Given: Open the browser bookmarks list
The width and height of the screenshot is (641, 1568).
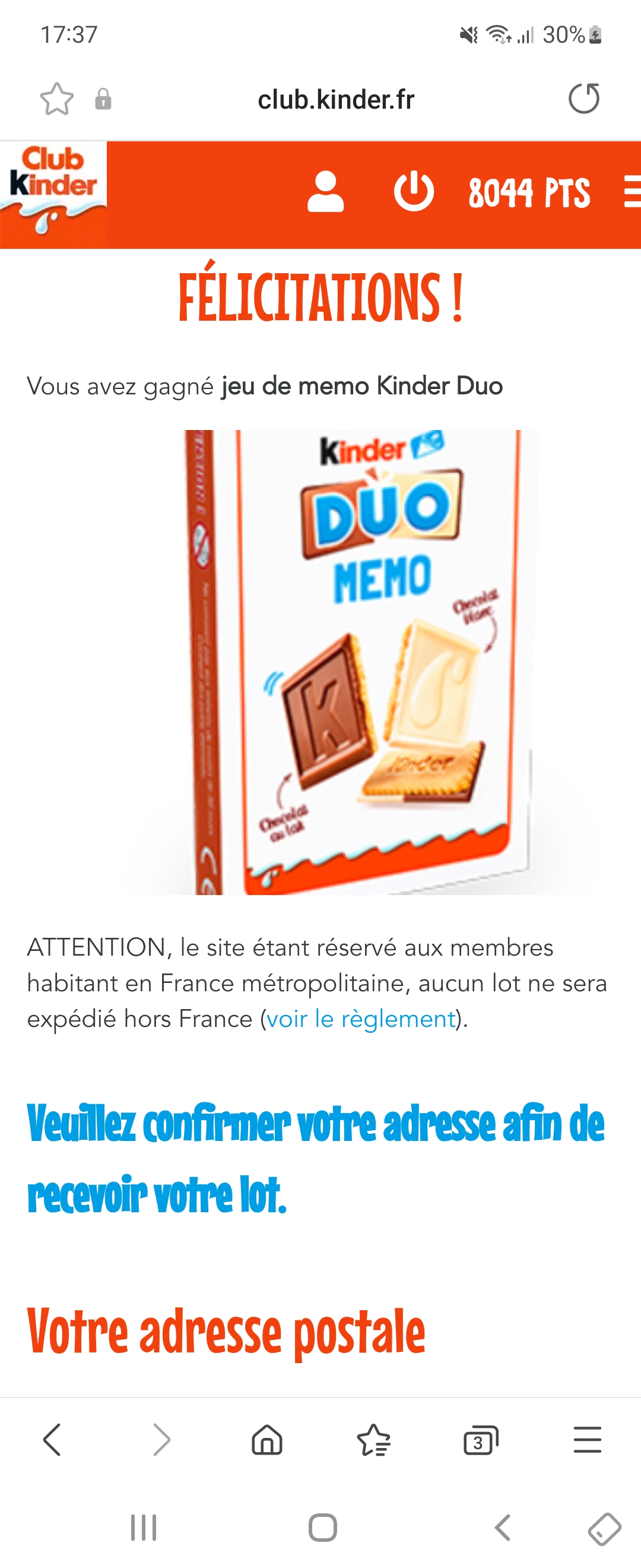Looking at the screenshot, I should [x=373, y=1440].
